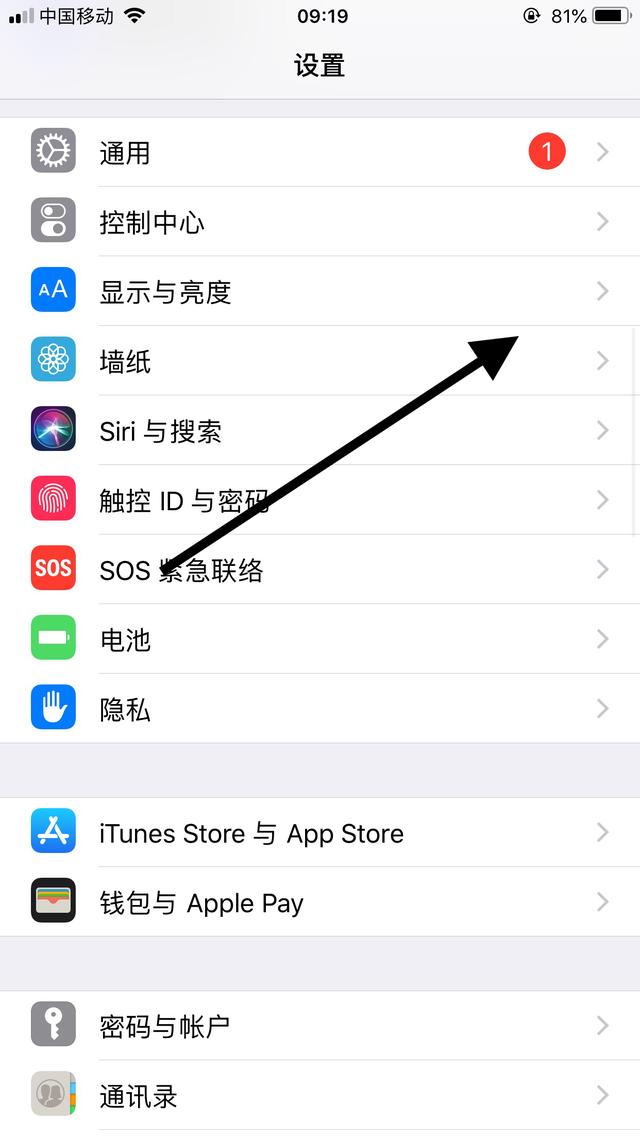Open 控制中心 settings
The width and height of the screenshot is (640, 1138).
coord(320,221)
